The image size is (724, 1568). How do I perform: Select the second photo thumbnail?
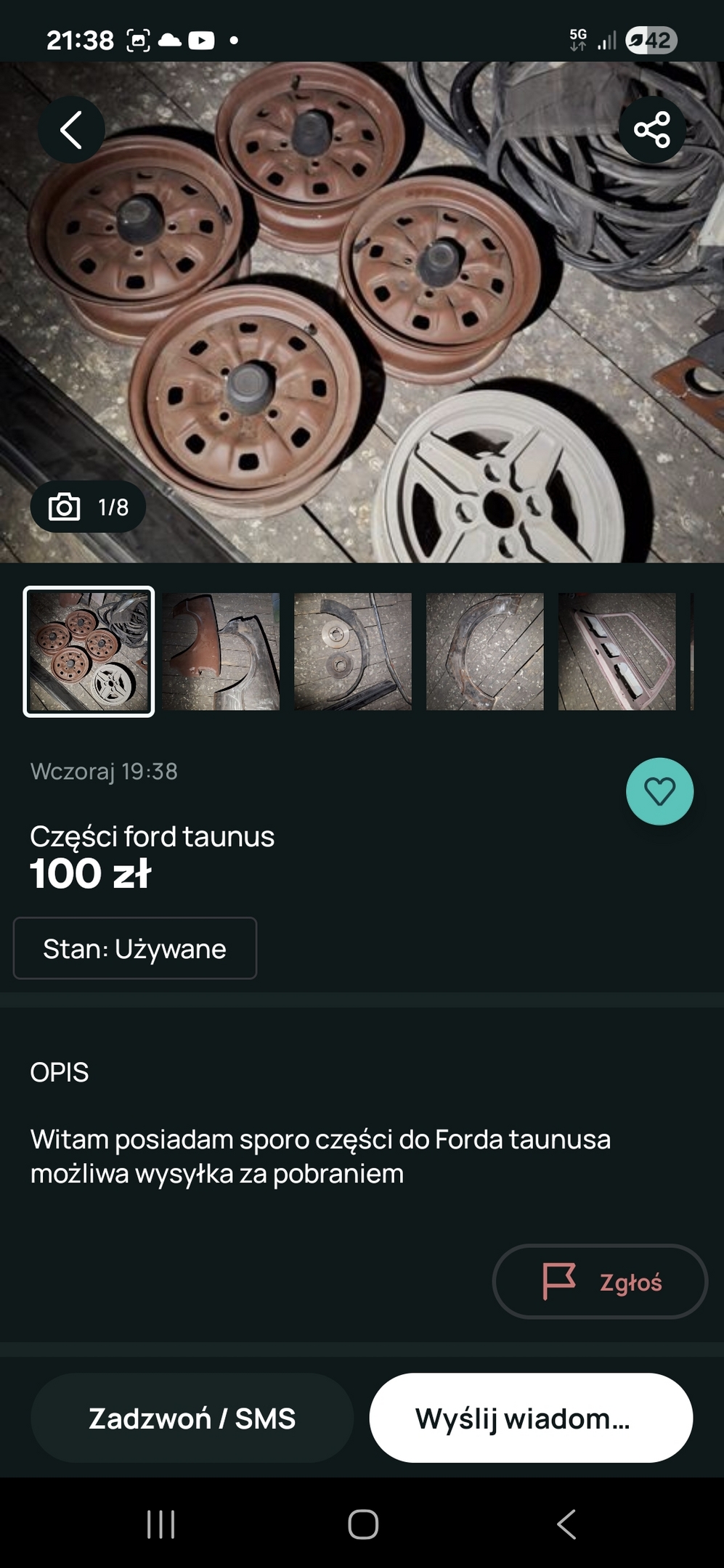[221, 651]
